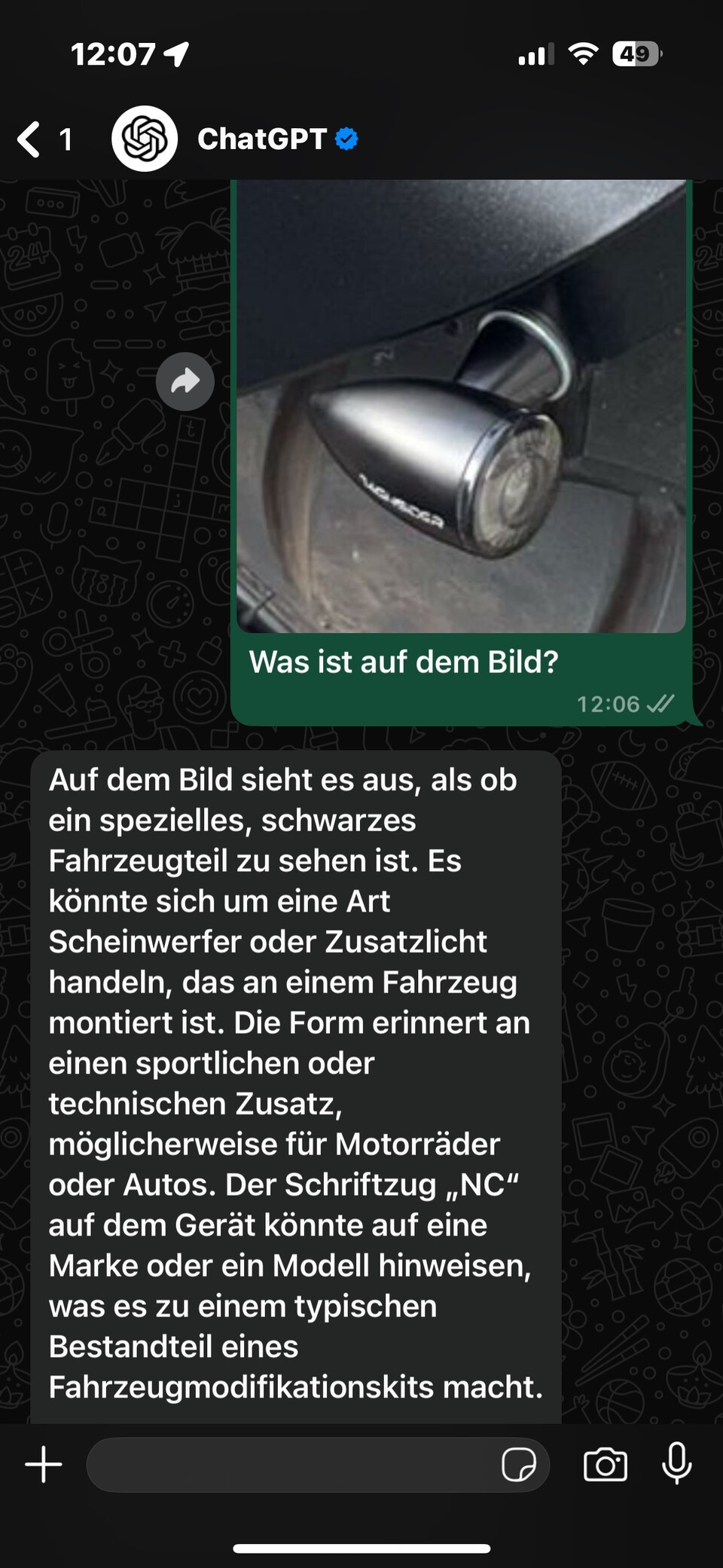Tap the back chevron to leave the chat
The height and width of the screenshot is (1568, 723).
pyautogui.click(x=27, y=139)
